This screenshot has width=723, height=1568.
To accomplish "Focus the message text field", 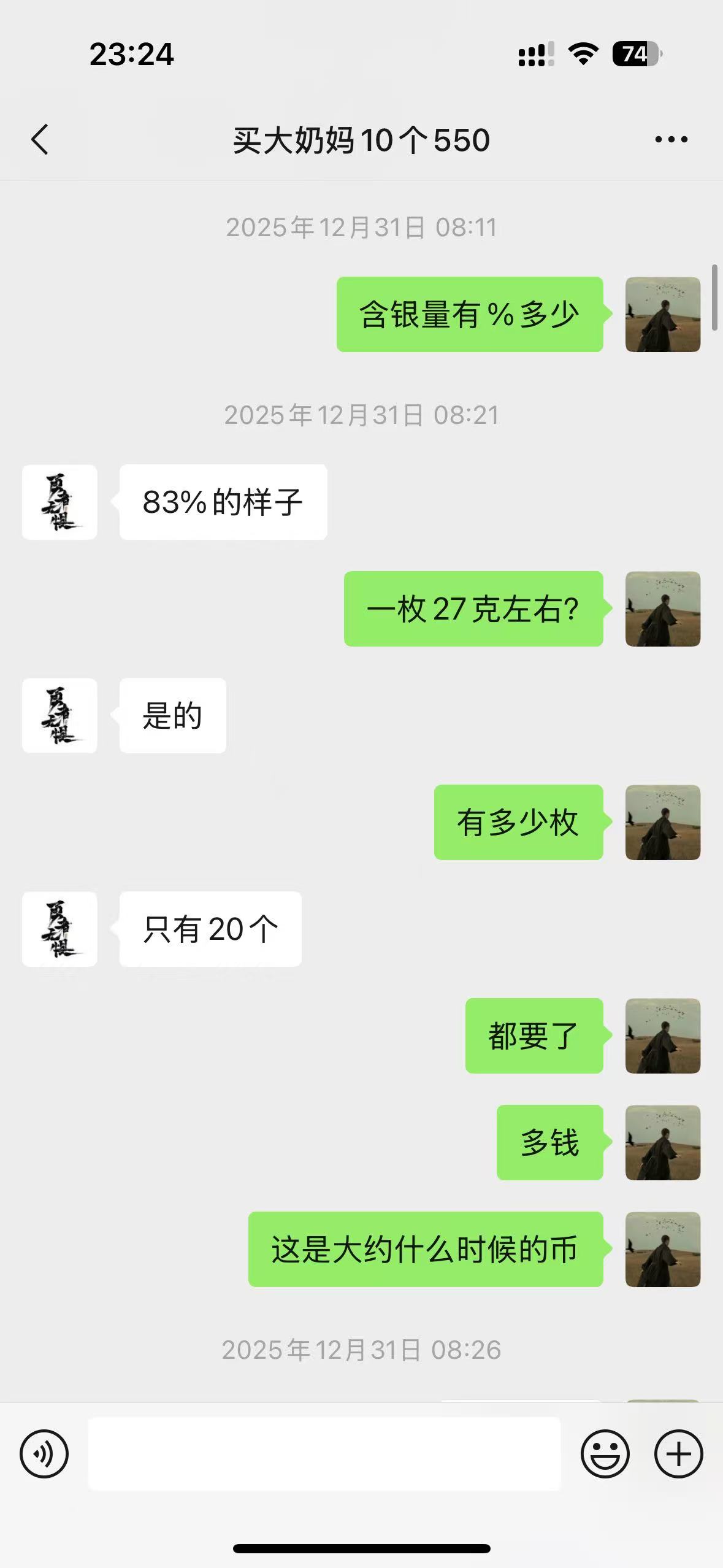I will coord(324,1454).
